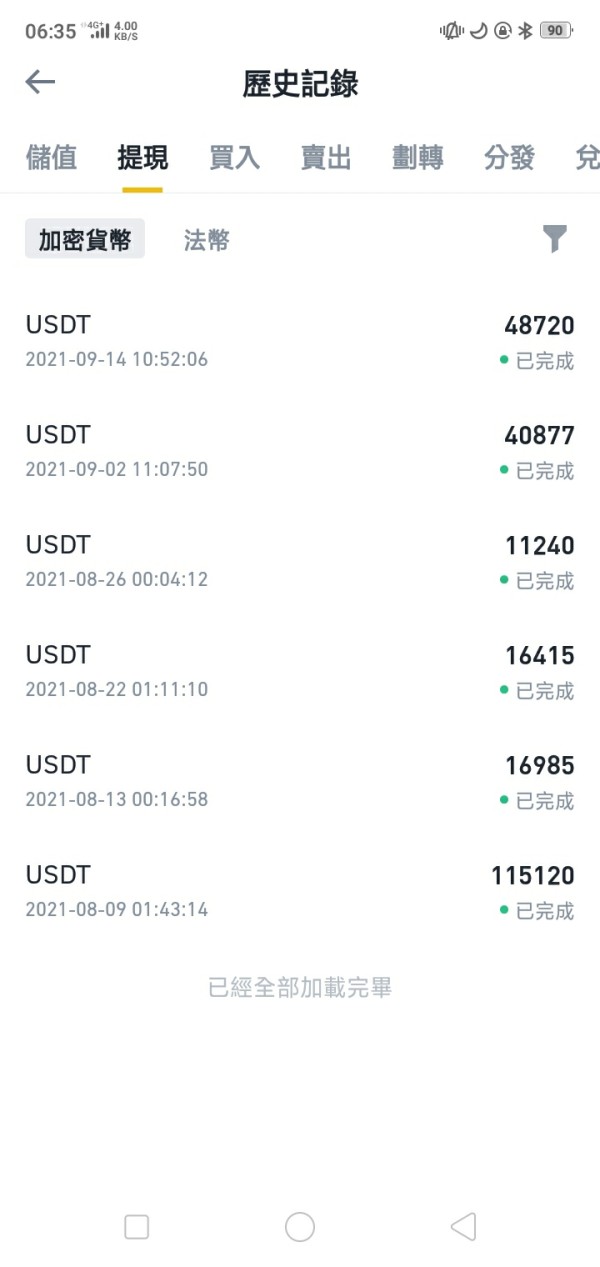
Task: Open the USDT withdrawal of 115120
Action: coord(300,891)
